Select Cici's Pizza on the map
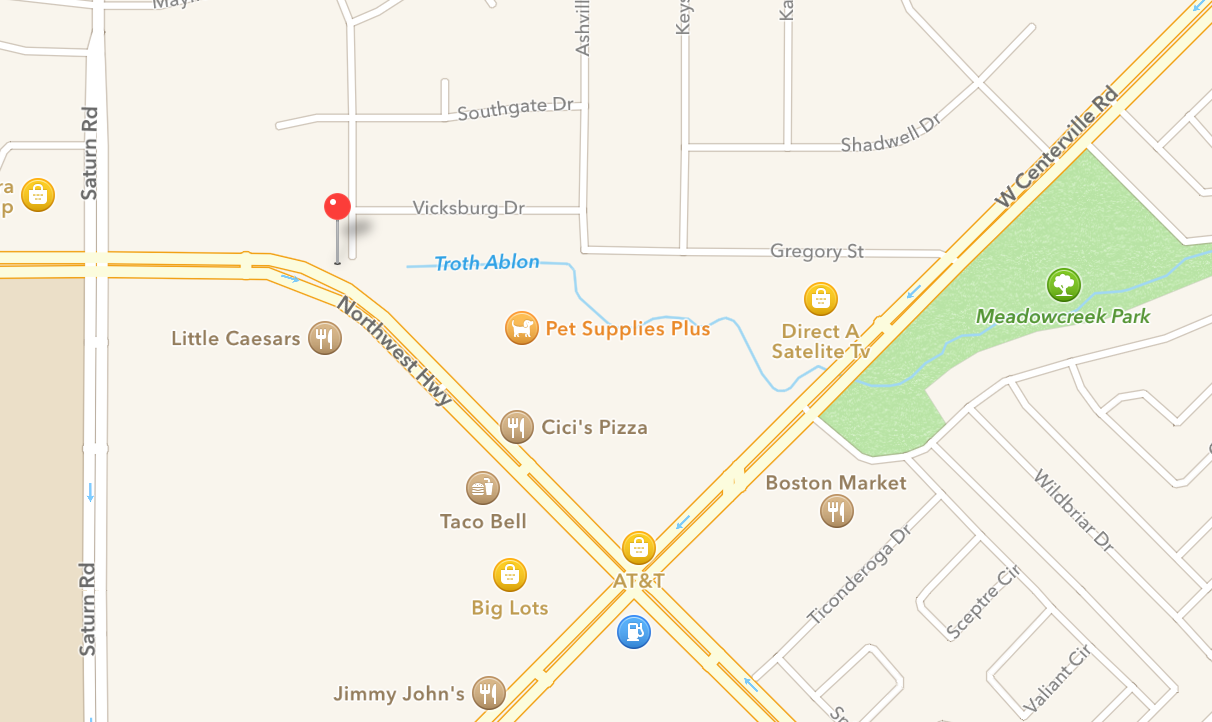The height and width of the screenshot is (722, 1212). (x=516, y=427)
